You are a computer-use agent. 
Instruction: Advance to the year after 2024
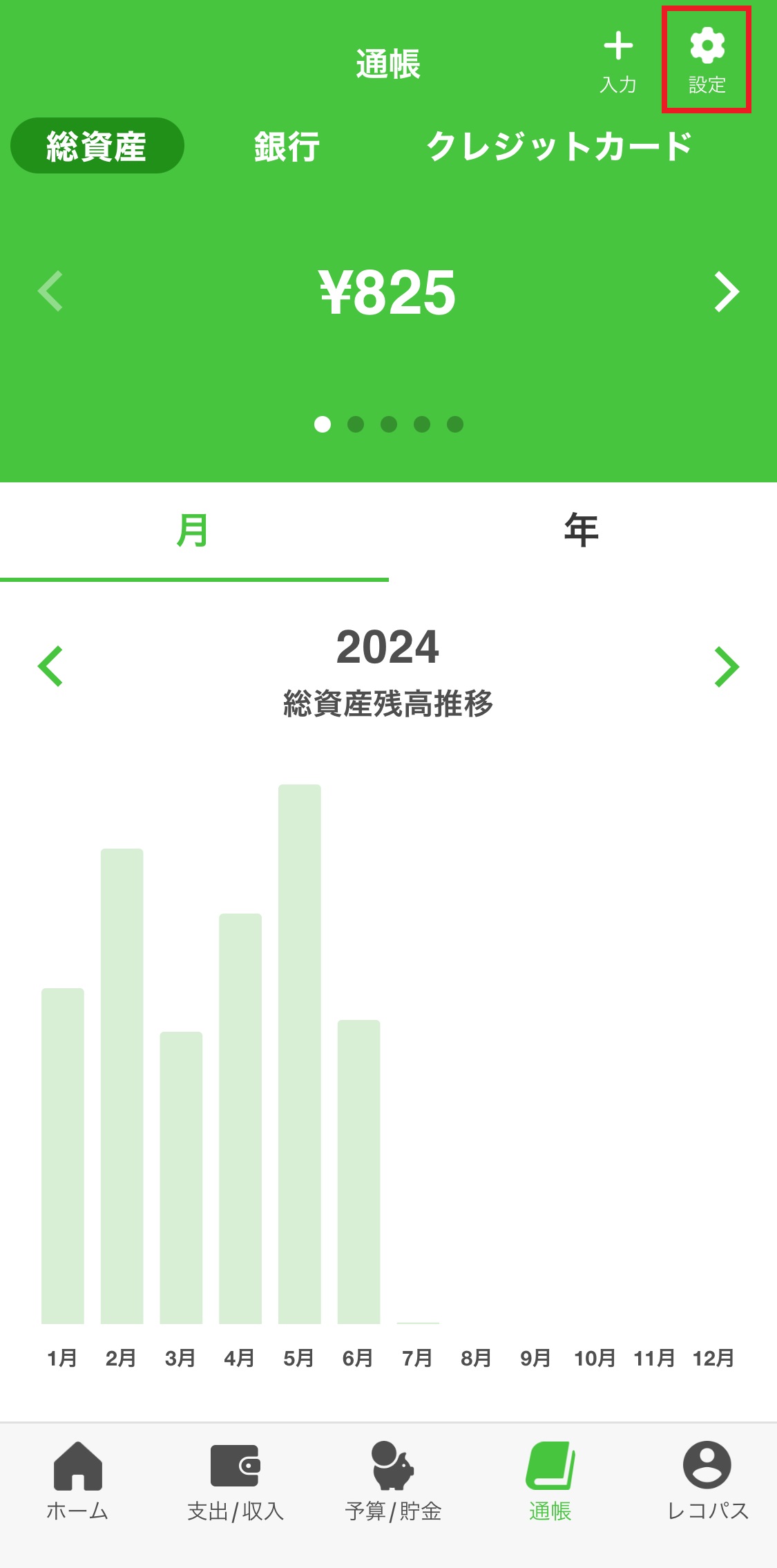tap(726, 666)
